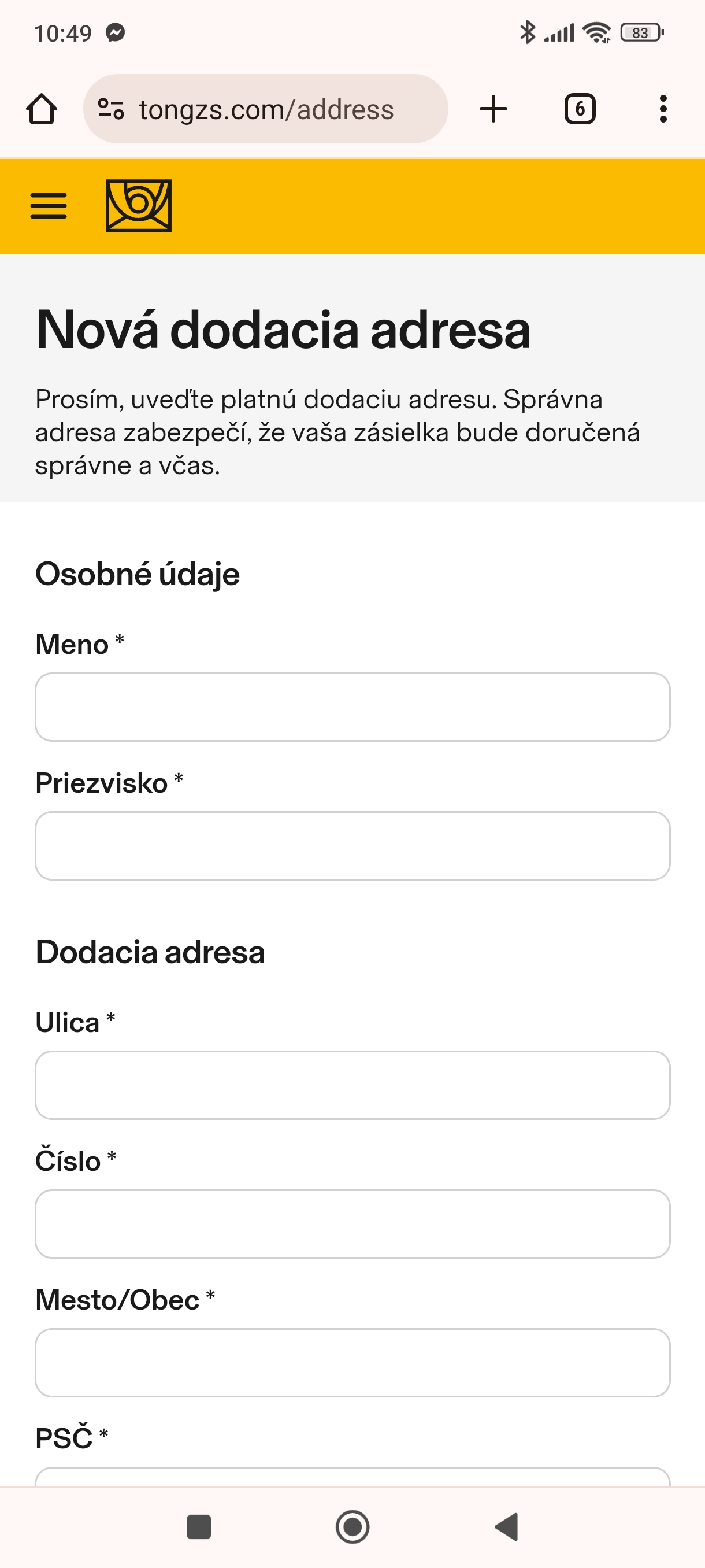Focus the Priezvisko text field
Screen dimensions: 705x1568
click(x=353, y=845)
